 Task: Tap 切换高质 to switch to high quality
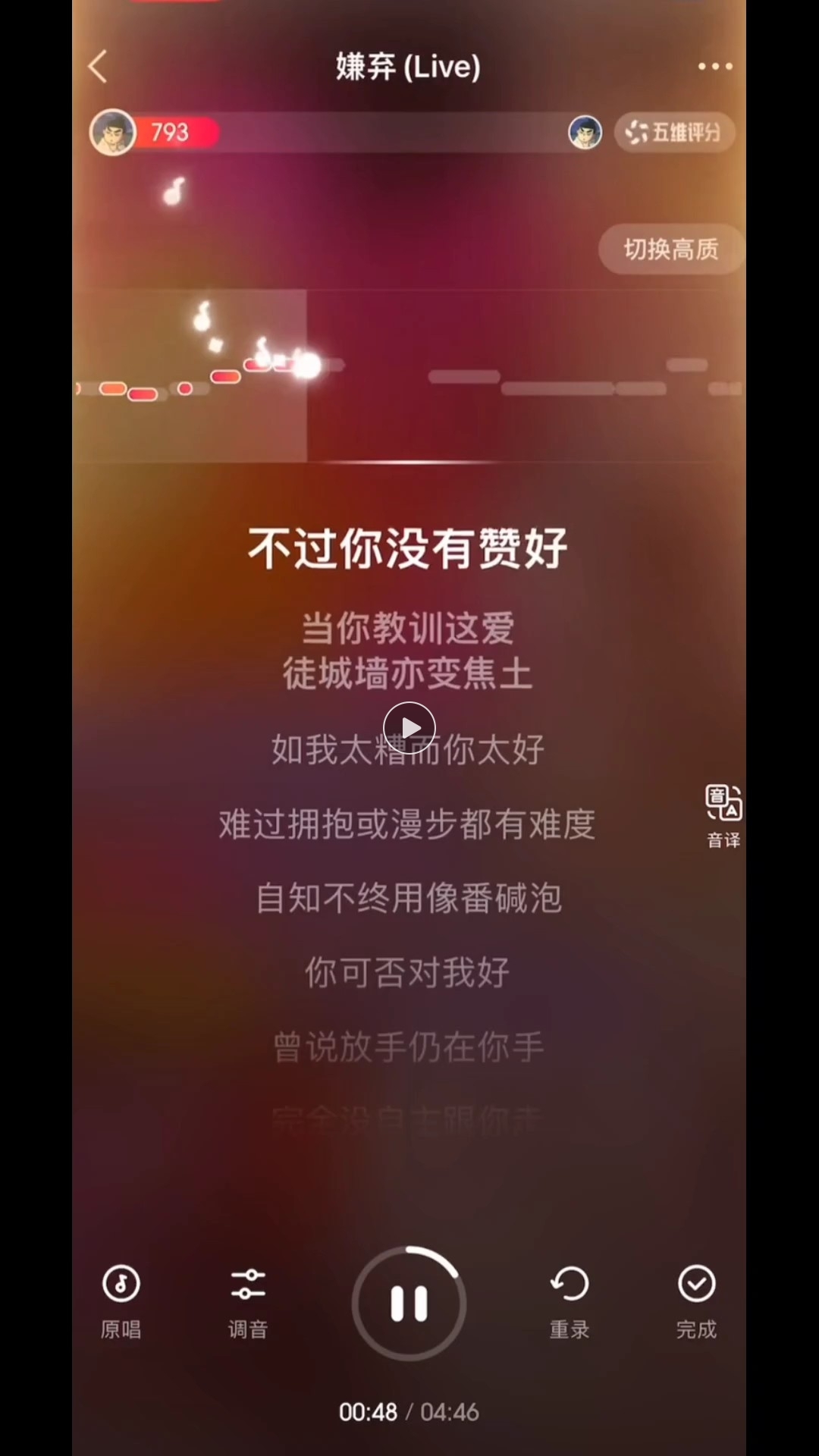tap(670, 249)
